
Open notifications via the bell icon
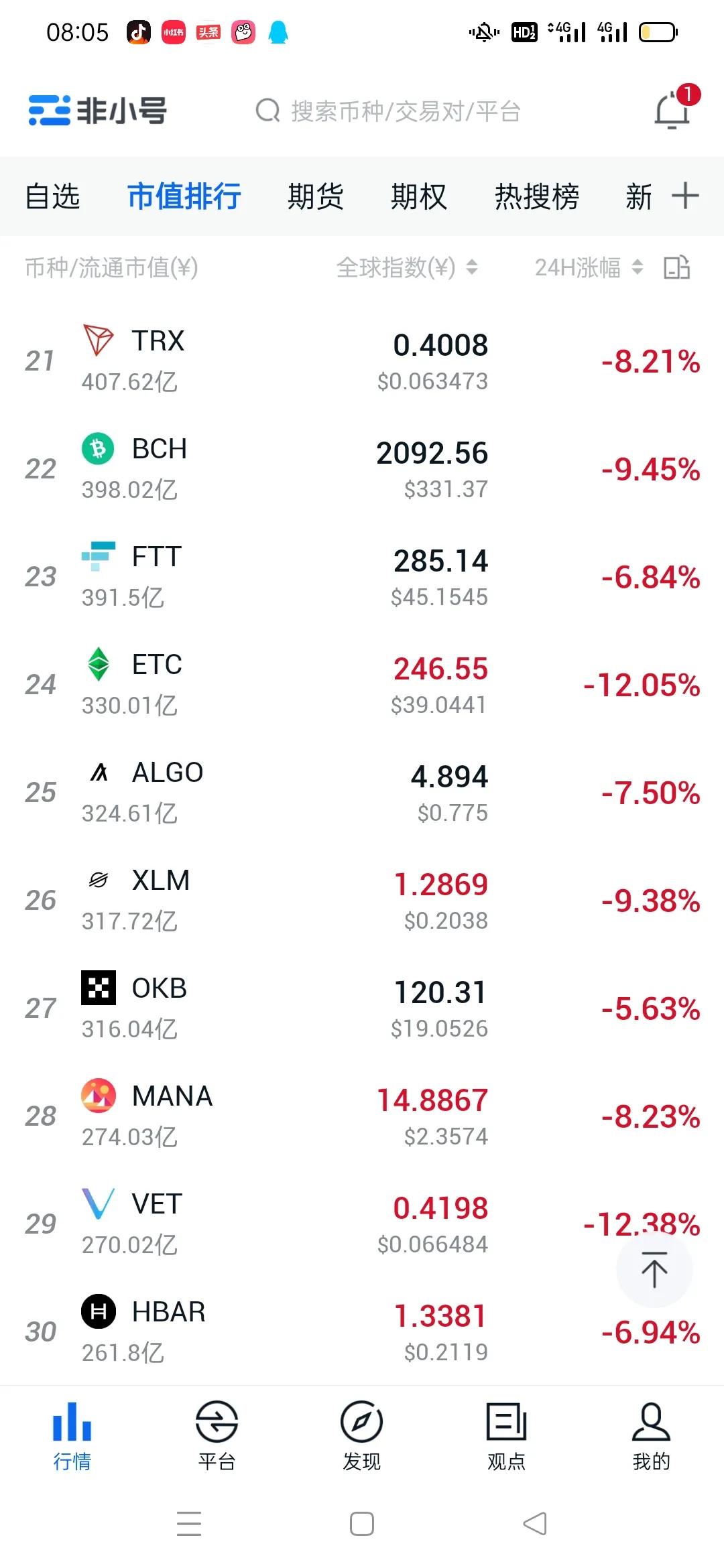point(672,112)
